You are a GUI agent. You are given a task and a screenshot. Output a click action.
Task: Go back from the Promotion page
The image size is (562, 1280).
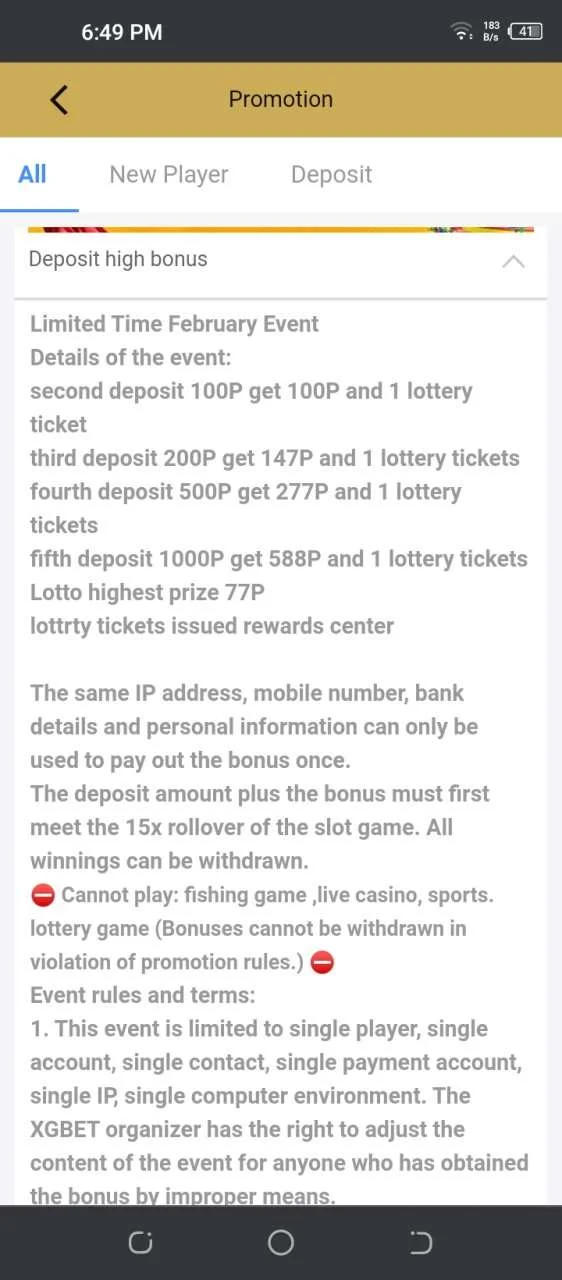(x=59, y=99)
